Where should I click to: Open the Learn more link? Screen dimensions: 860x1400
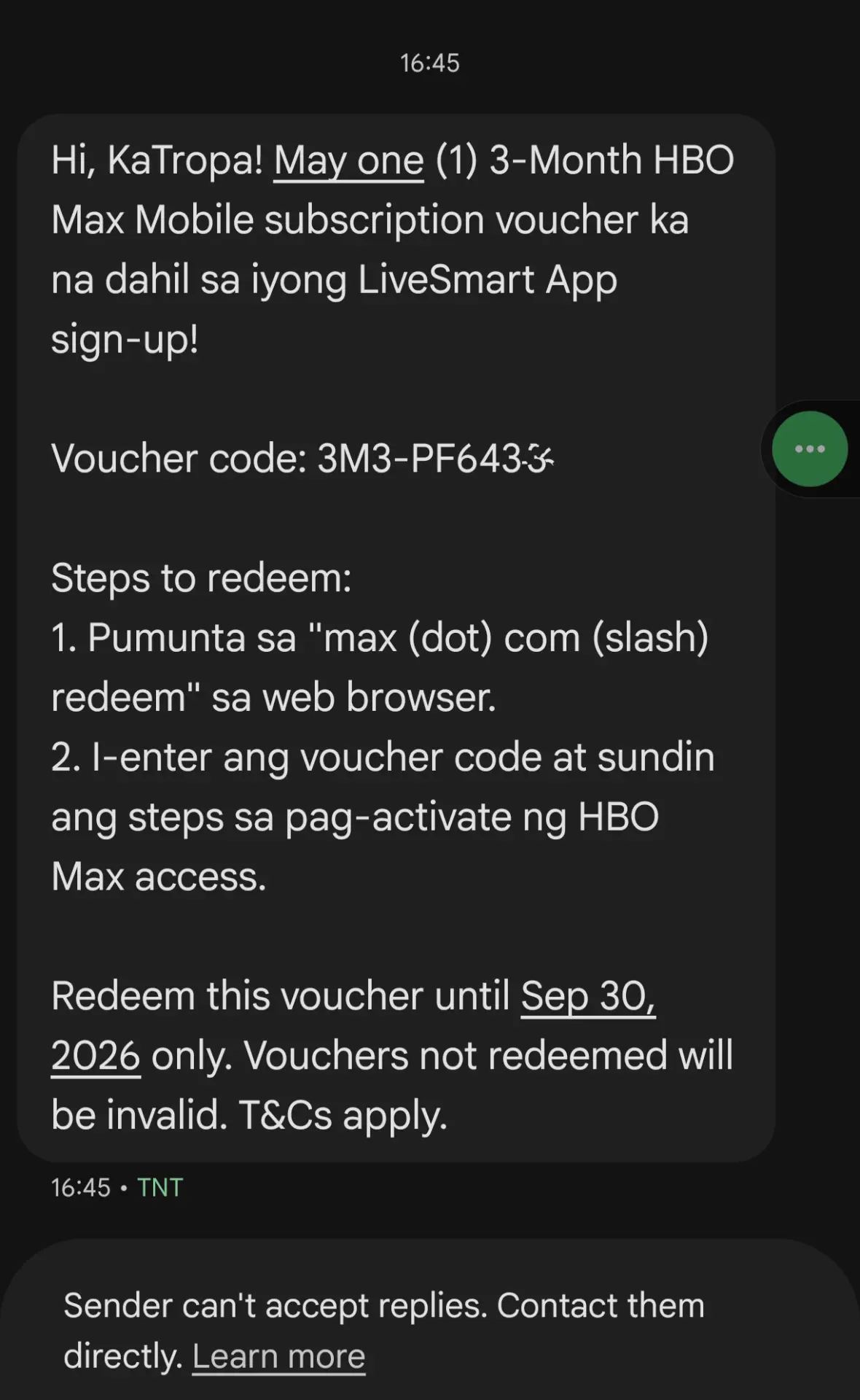point(278,1356)
